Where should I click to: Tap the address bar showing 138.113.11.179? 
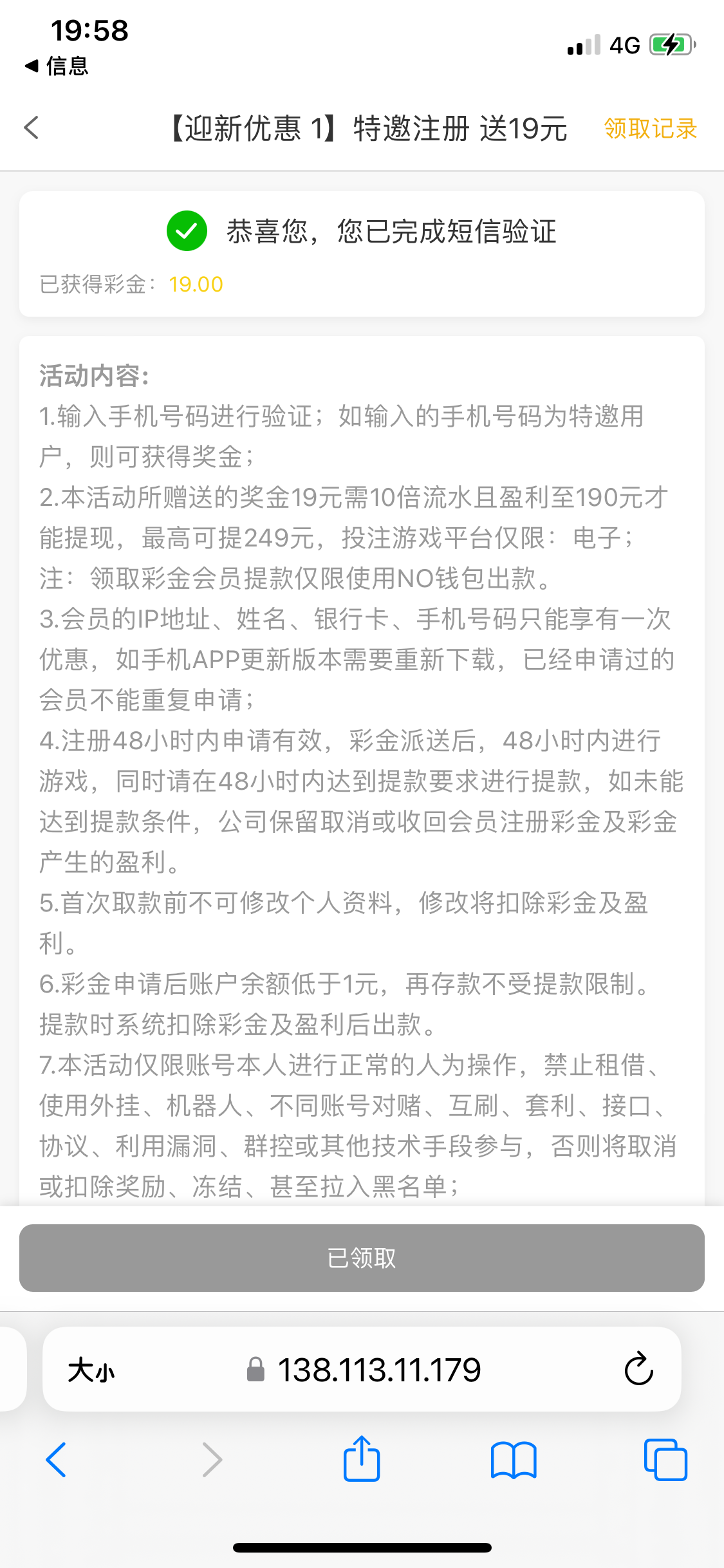(378, 1370)
